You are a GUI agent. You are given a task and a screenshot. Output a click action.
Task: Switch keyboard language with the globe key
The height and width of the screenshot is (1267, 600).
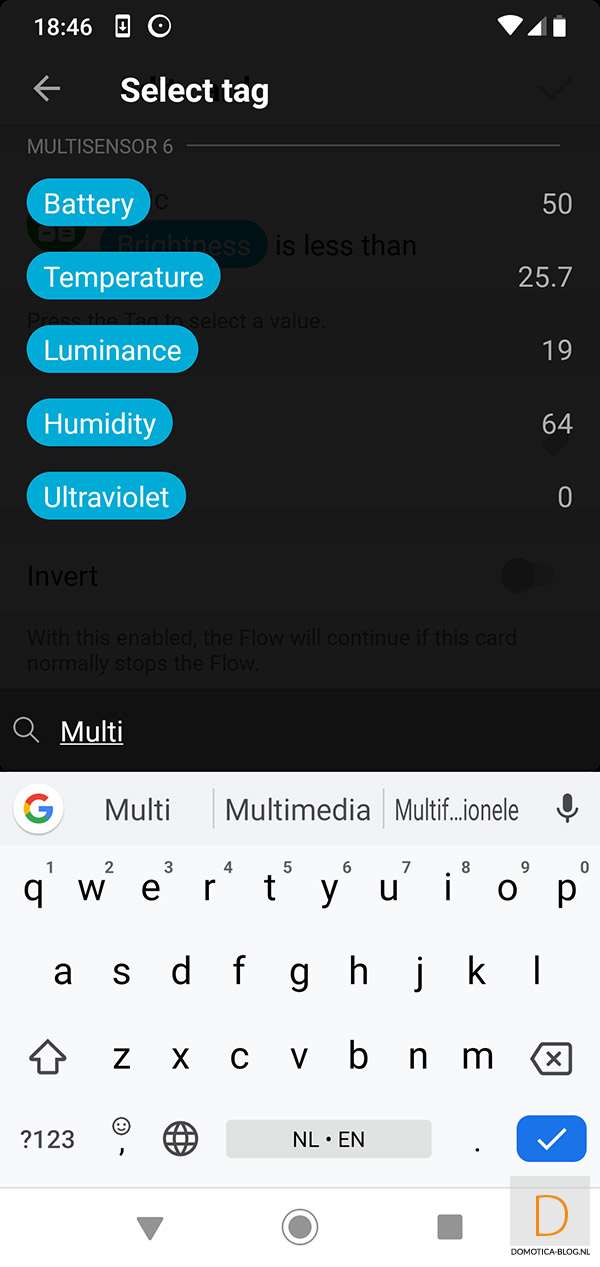pyautogui.click(x=181, y=1138)
